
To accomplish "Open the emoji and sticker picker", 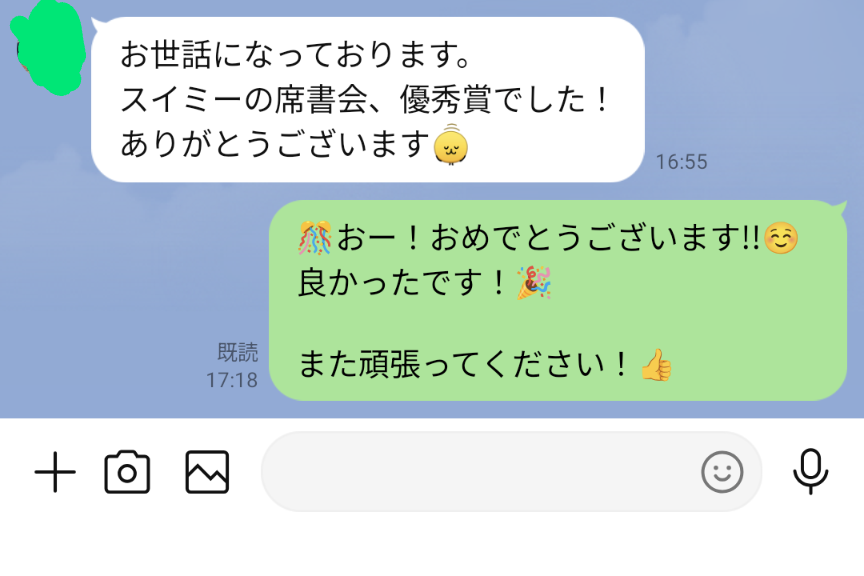I will tap(722, 472).
